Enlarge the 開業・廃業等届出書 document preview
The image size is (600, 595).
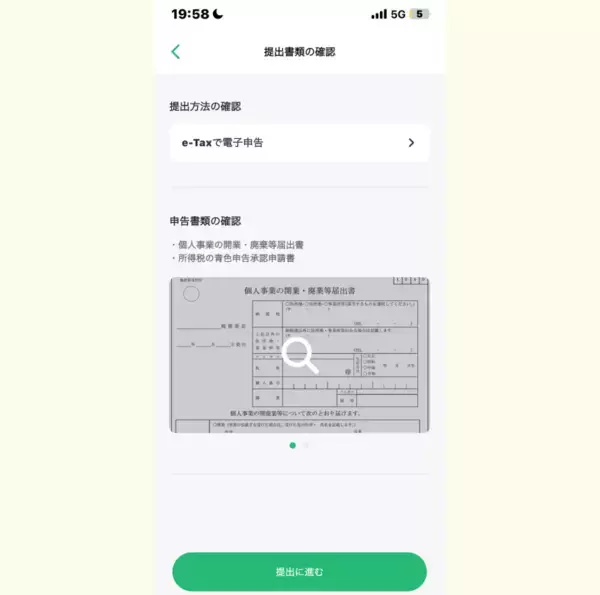click(299, 355)
